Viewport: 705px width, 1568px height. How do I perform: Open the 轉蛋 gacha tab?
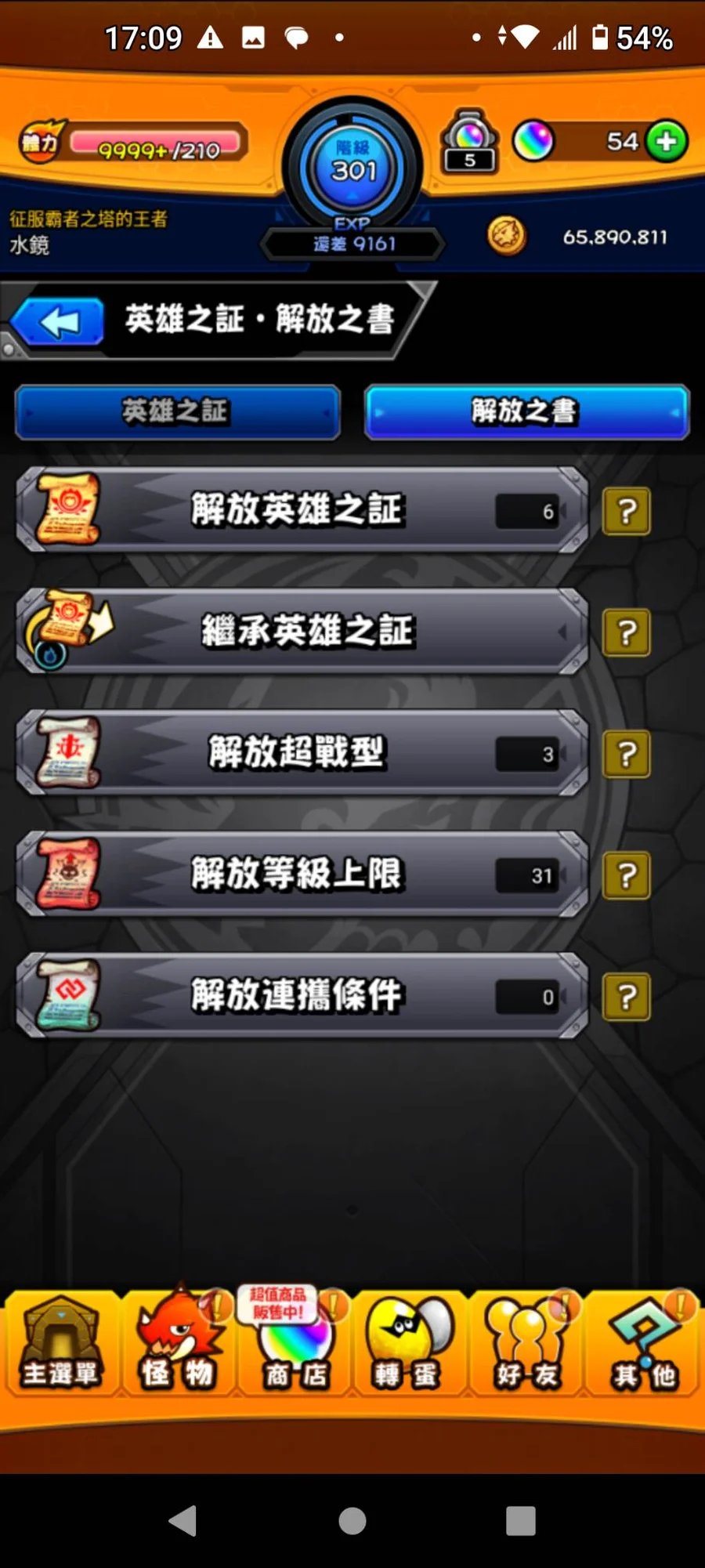point(410,1343)
